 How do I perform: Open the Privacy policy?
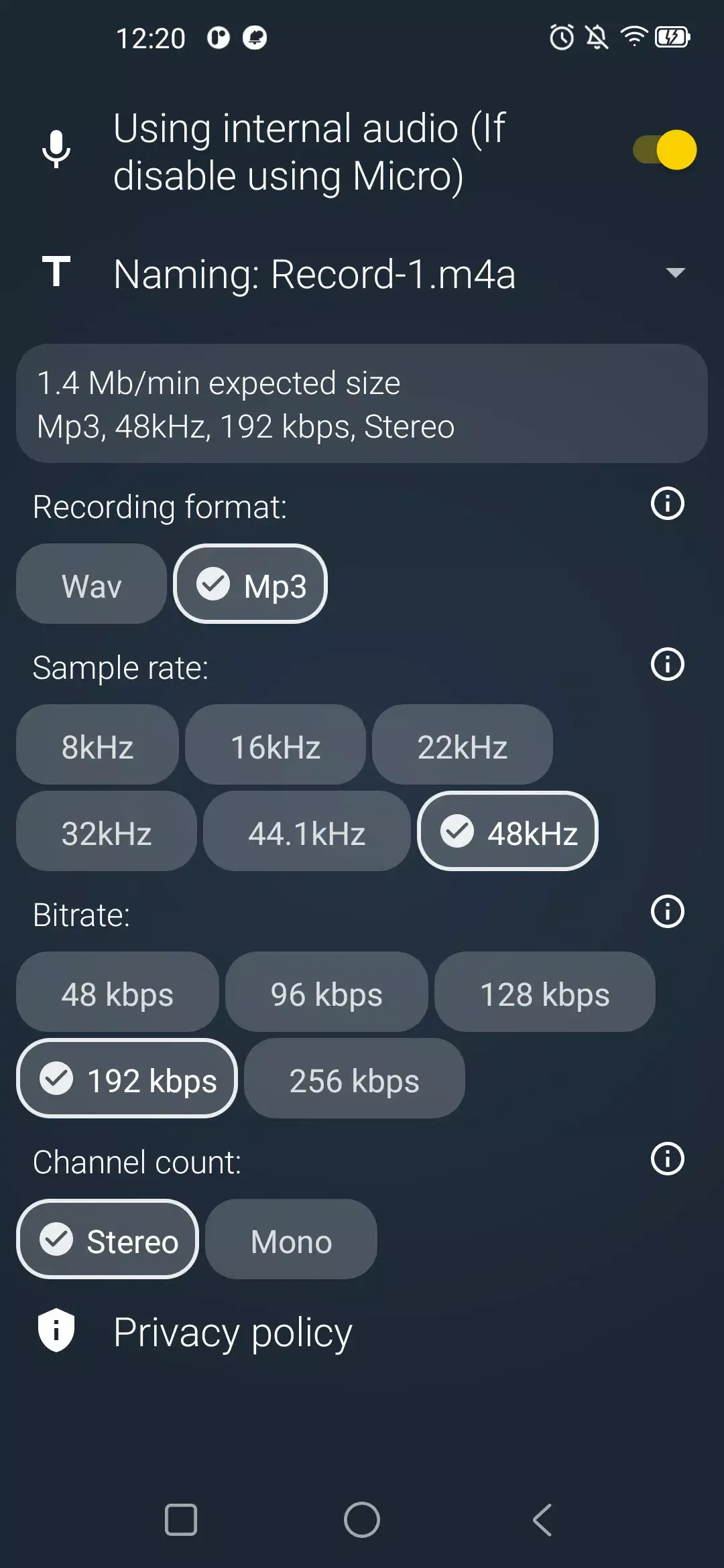tap(233, 1332)
